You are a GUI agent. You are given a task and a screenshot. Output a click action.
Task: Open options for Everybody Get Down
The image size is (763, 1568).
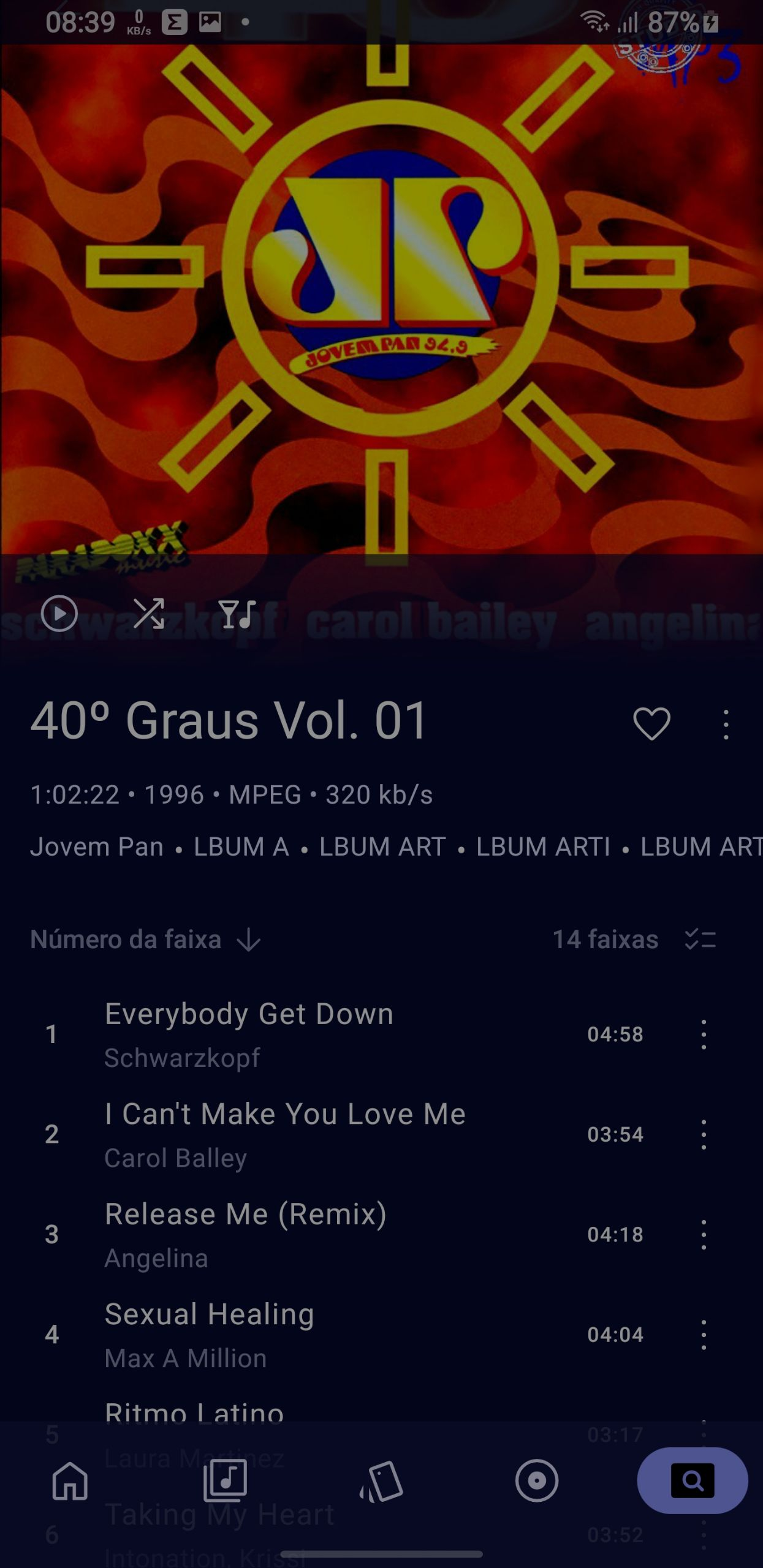tap(704, 1035)
